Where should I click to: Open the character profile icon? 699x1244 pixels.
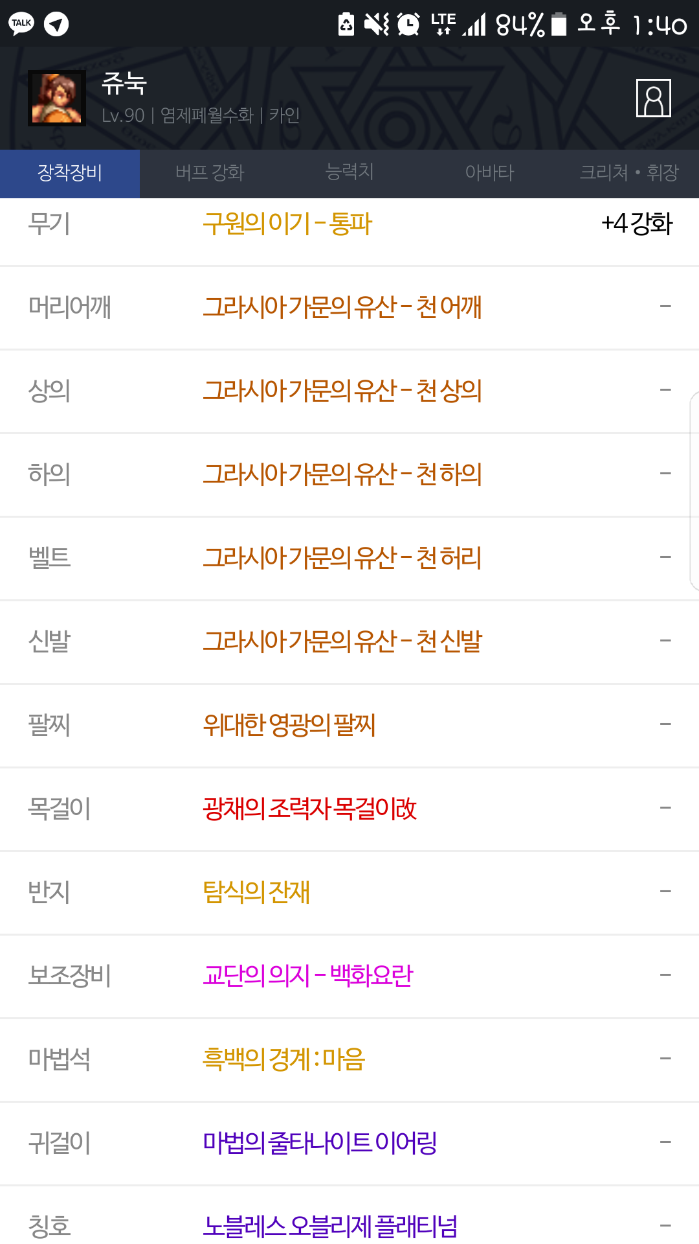pyautogui.click(x=653, y=98)
